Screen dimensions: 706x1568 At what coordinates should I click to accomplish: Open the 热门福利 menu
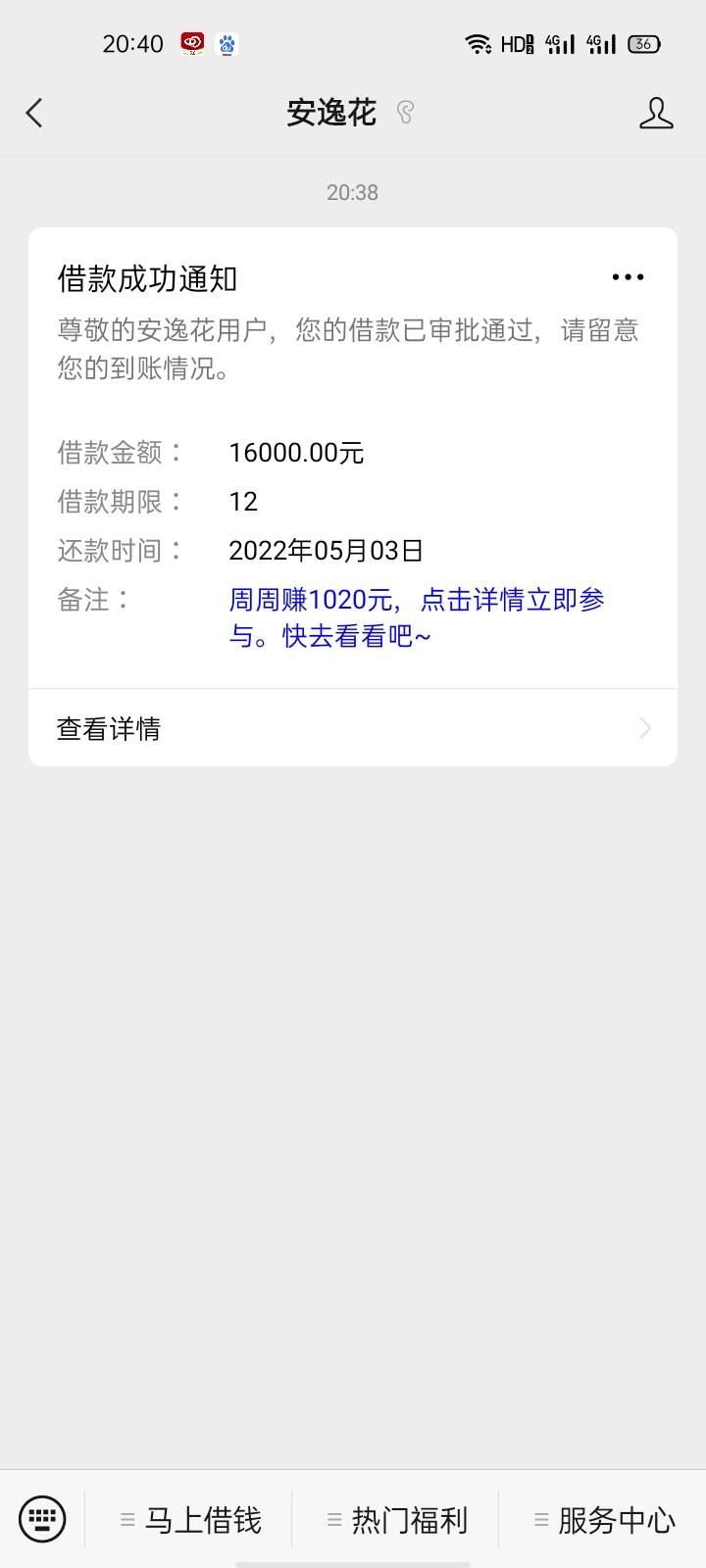pyautogui.click(x=396, y=1520)
